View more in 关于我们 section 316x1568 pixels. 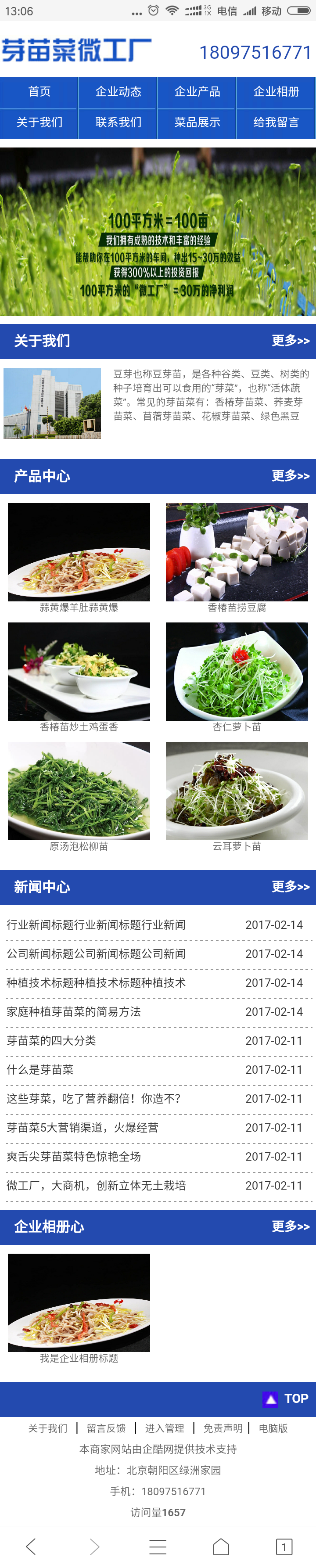coord(291,341)
